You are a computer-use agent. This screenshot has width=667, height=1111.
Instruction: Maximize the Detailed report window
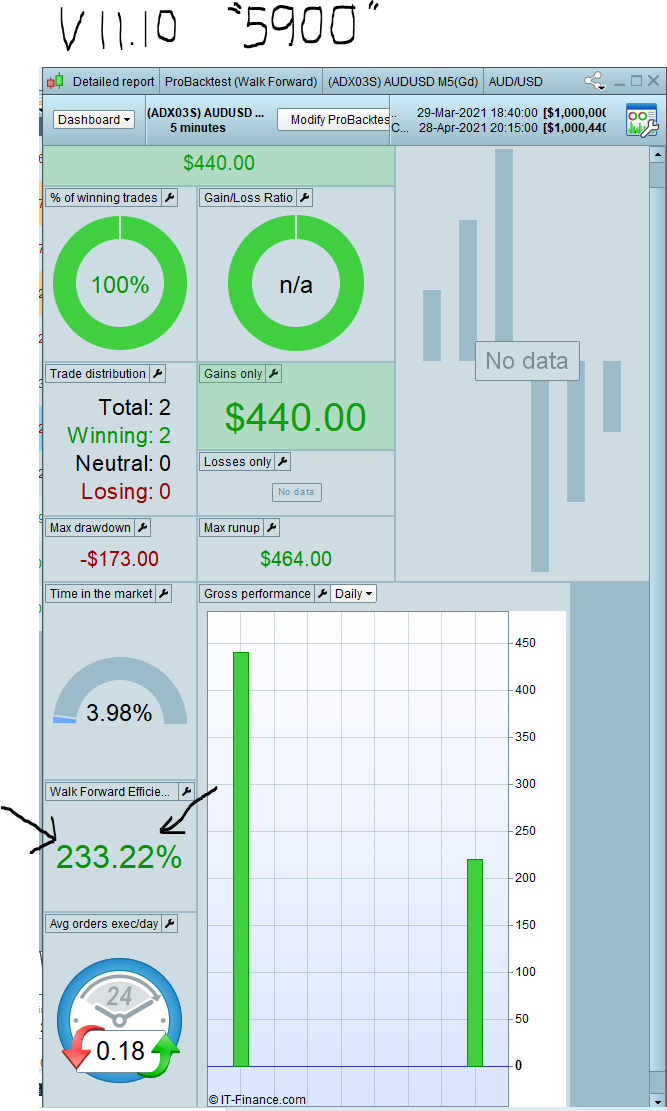(x=636, y=81)
